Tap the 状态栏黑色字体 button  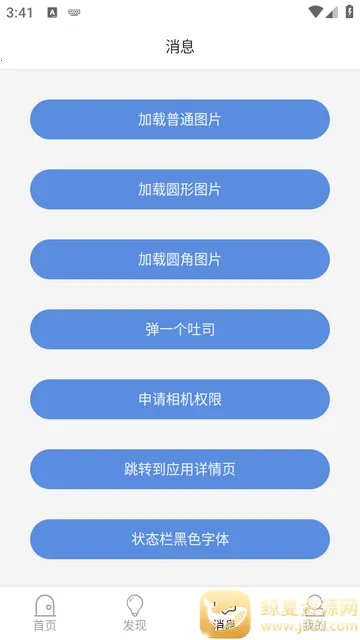(x=180, y=539)
